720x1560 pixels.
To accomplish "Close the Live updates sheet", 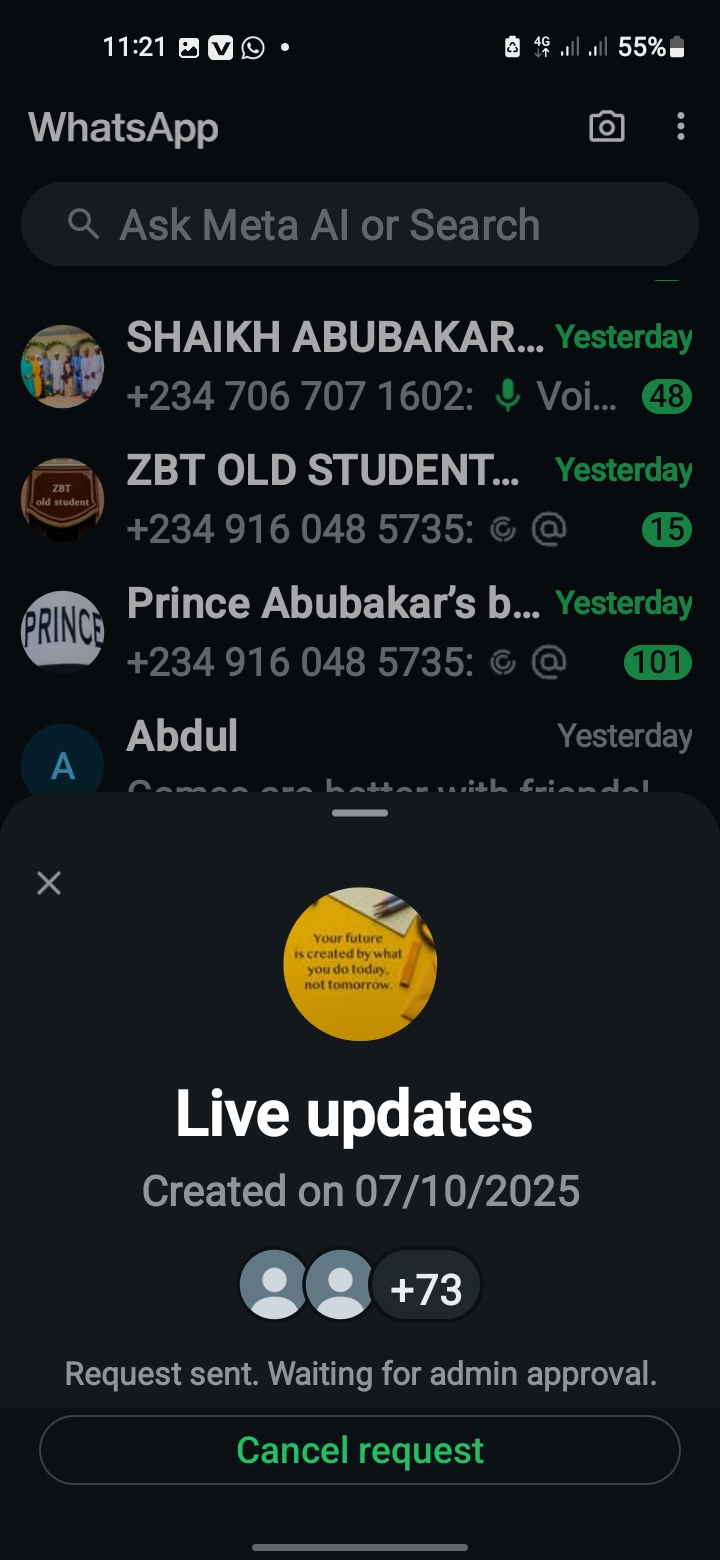I will 49,883.
